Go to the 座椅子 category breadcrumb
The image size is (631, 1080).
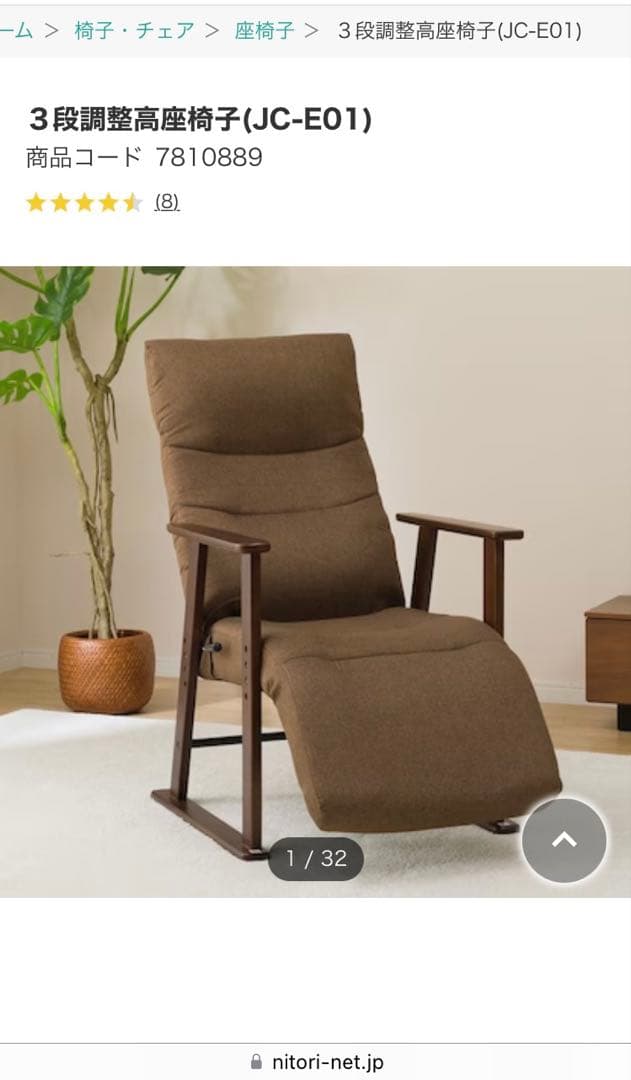point(264,30)
